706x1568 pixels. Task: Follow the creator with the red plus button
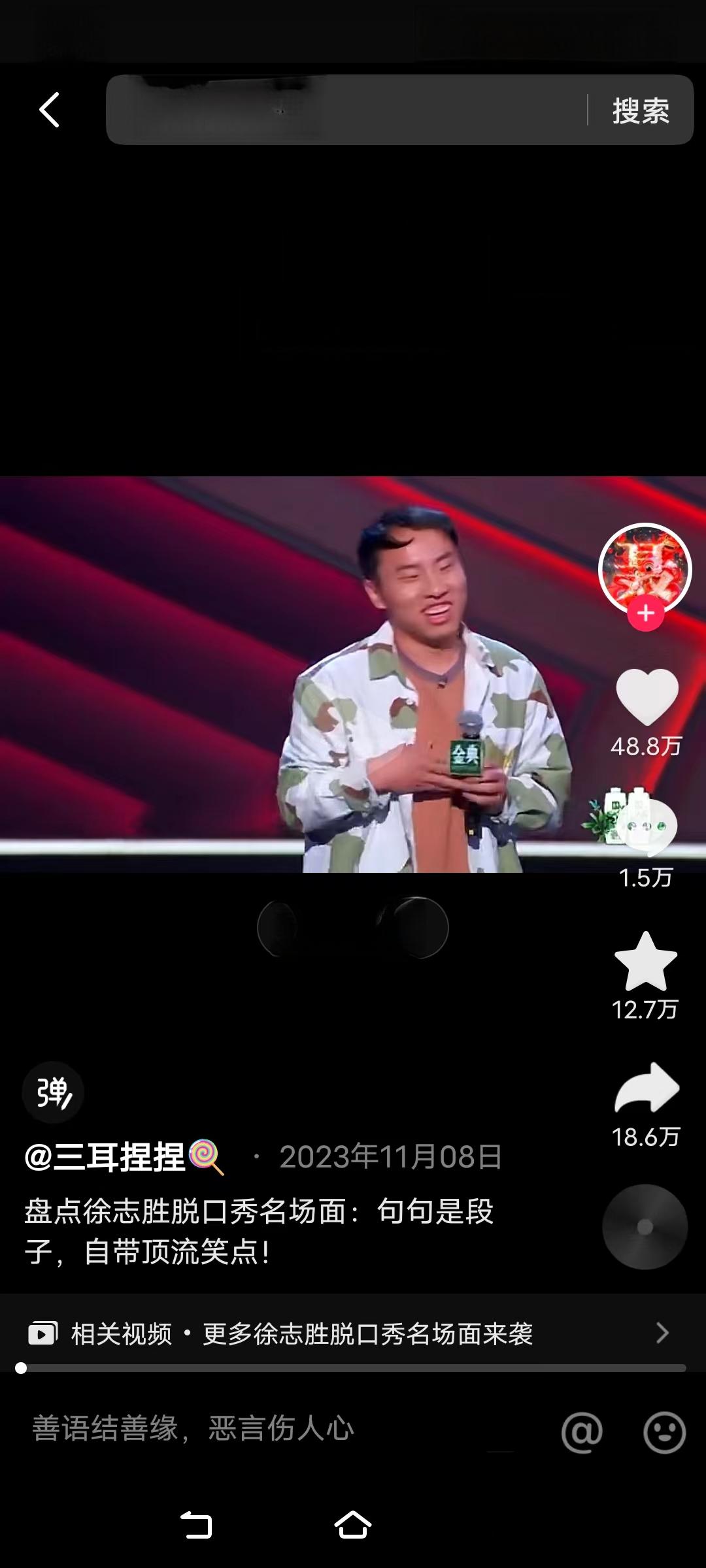[646, 613]
